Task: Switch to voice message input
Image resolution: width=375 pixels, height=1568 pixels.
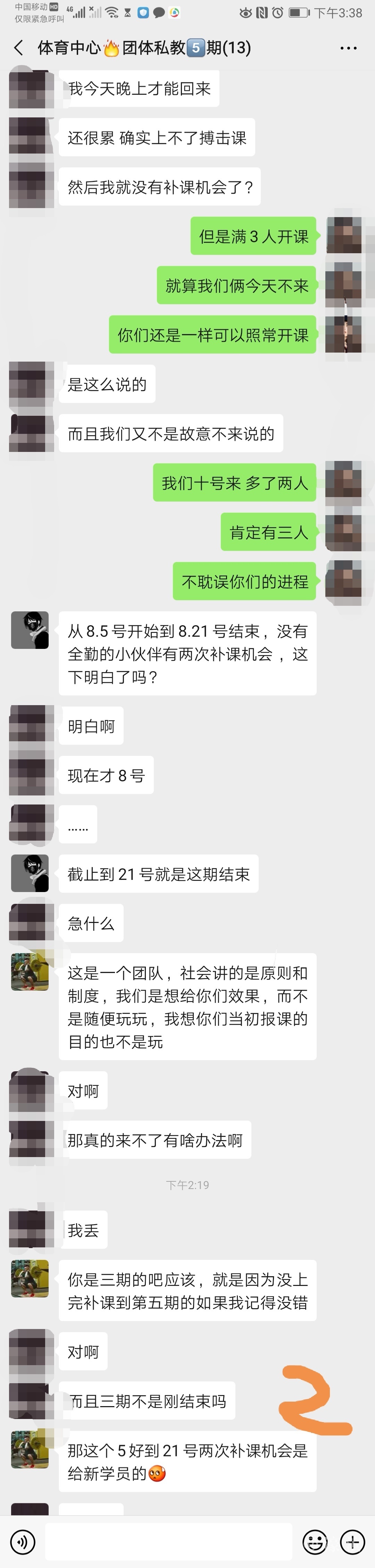Action: [23, 1542]
